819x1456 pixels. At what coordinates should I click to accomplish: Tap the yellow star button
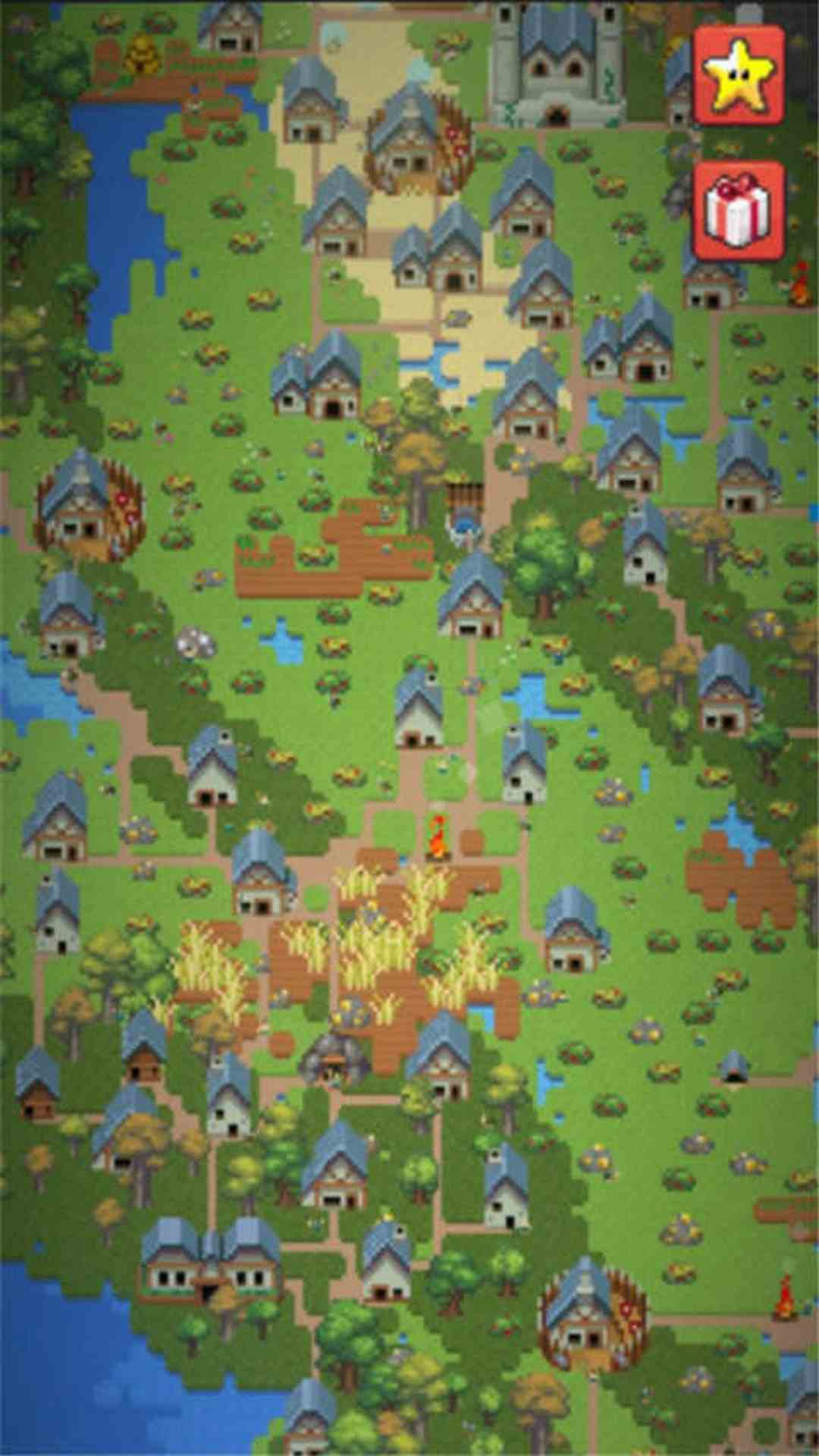(x=739, y=75)
